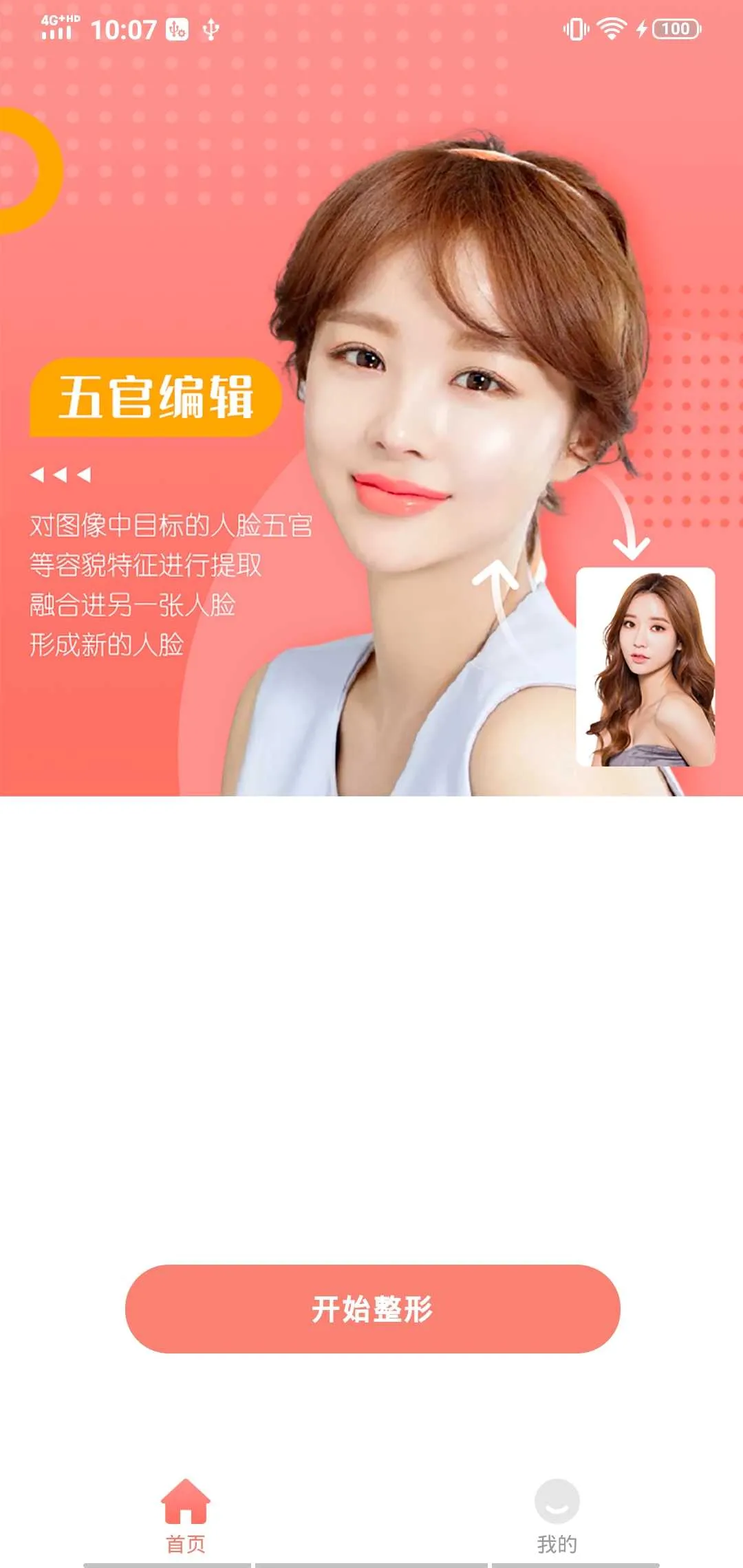Tap the 开始整形 button
743x1568 pixels.
coord(372,1309)
